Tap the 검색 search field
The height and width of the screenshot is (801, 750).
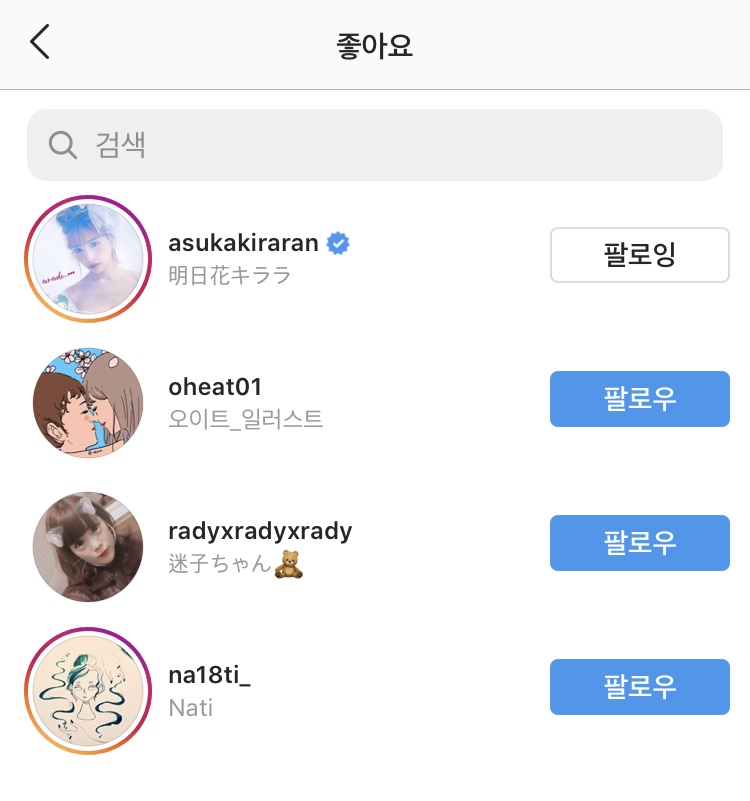pos(374,145)
